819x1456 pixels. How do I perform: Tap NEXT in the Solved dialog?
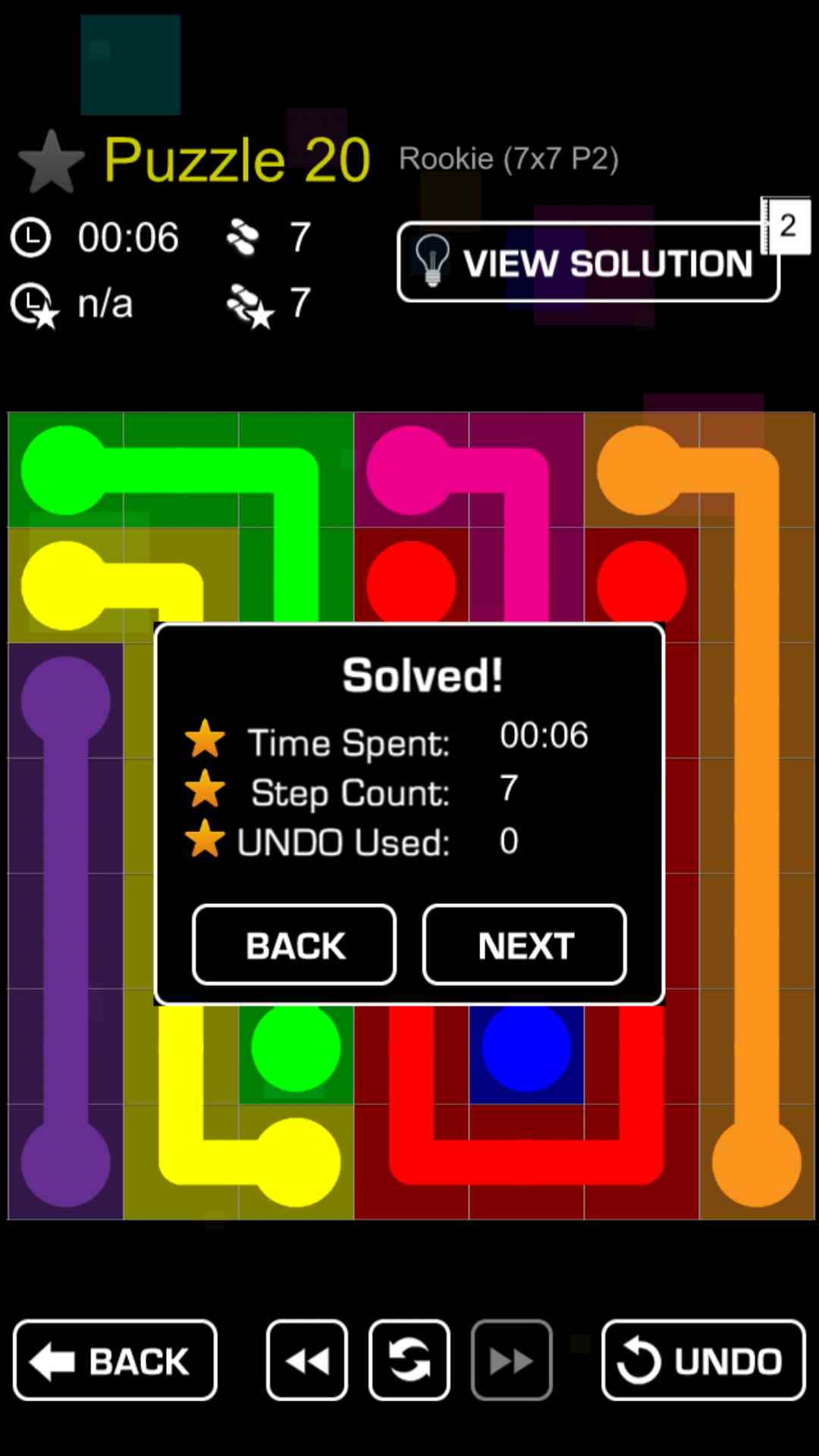[x=524, y=945]
